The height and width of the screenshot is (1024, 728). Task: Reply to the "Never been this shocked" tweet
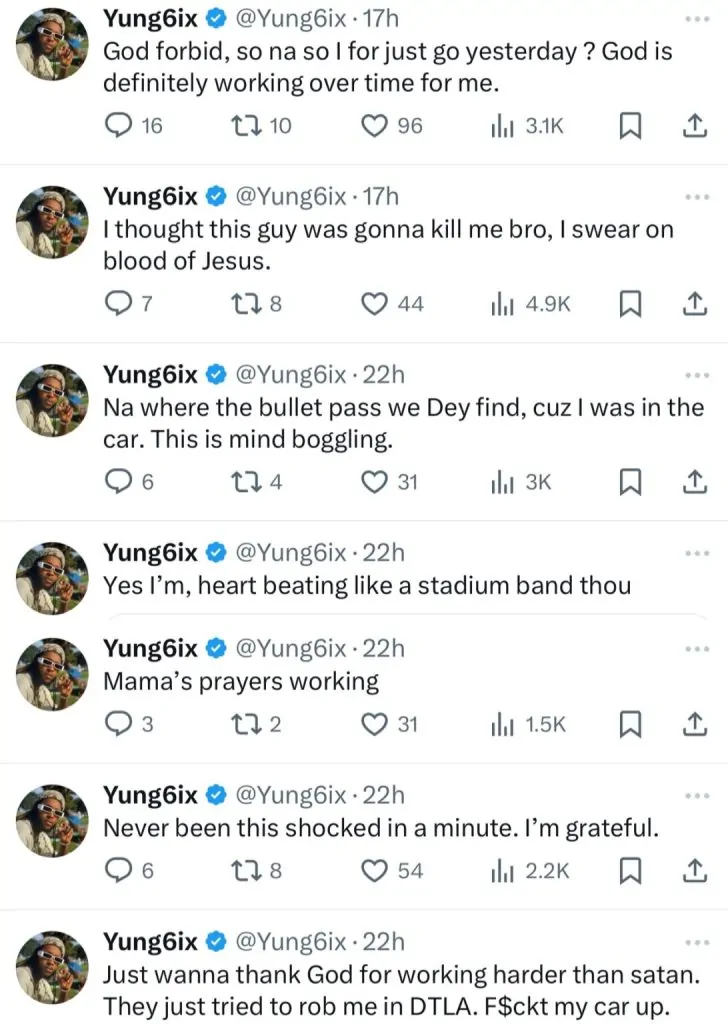pyautogui.click(x=119, y=871)
